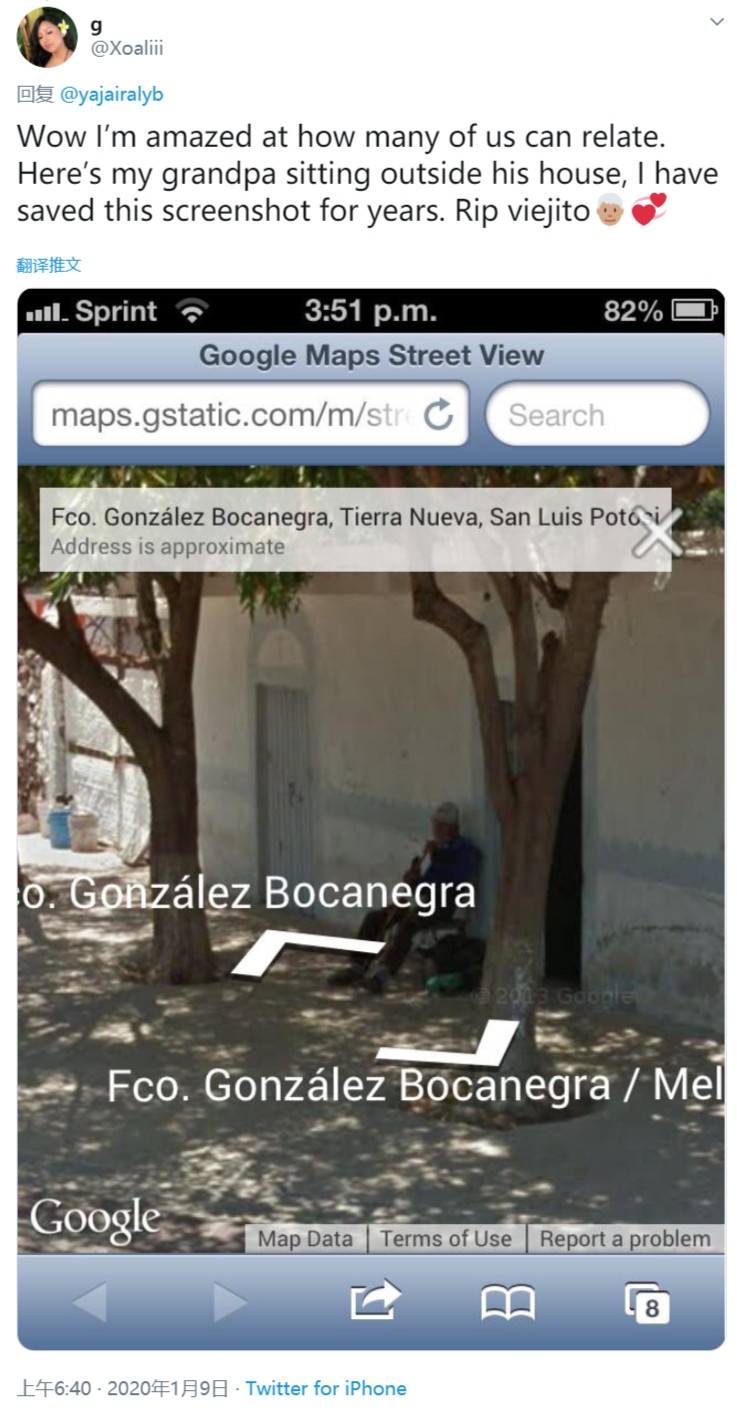
Task: Open the @yajairalyb reply mention
Action: (x=111, y=95)
